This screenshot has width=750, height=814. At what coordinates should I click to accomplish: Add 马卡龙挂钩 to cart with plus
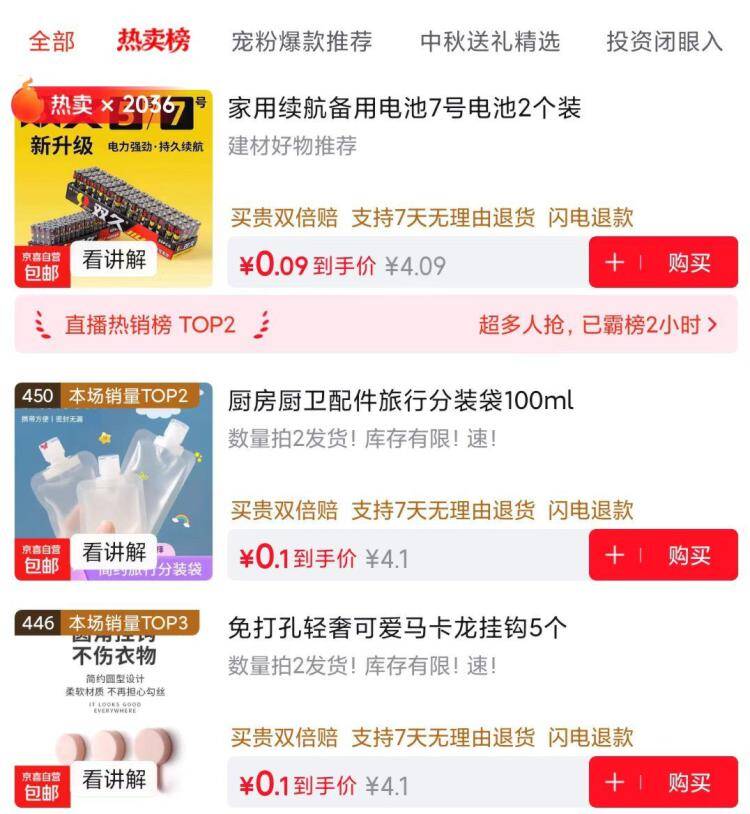coord(615,782)
